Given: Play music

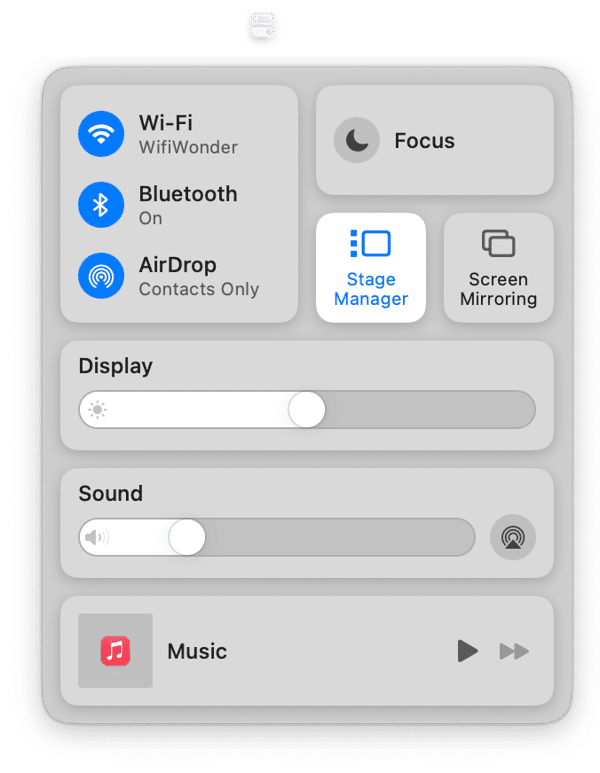Looking at the screenshot, I should click(x=467, y=652).
